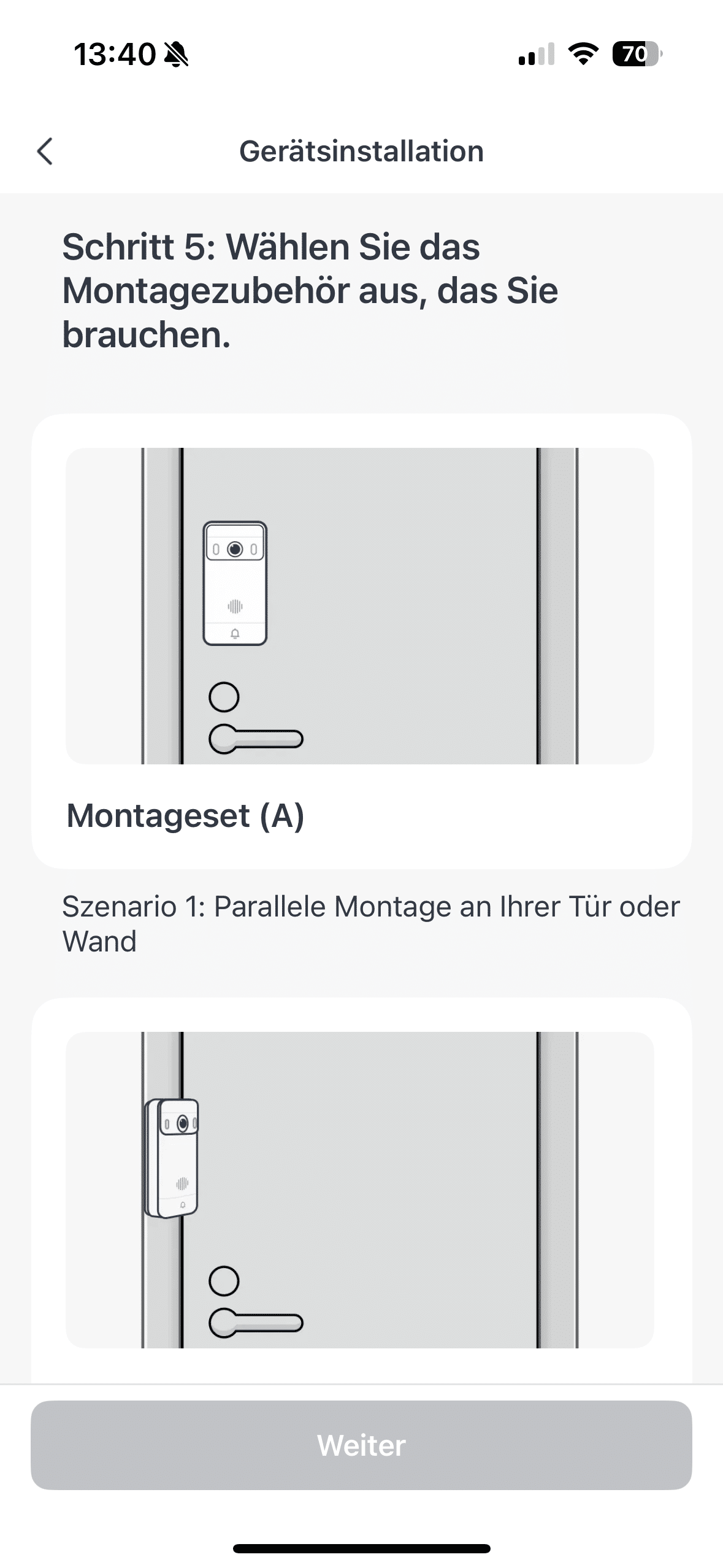This screenshot has height=1568, width=723.
Task: Tap the Weiter button
Action: [x=361, y=1445]
